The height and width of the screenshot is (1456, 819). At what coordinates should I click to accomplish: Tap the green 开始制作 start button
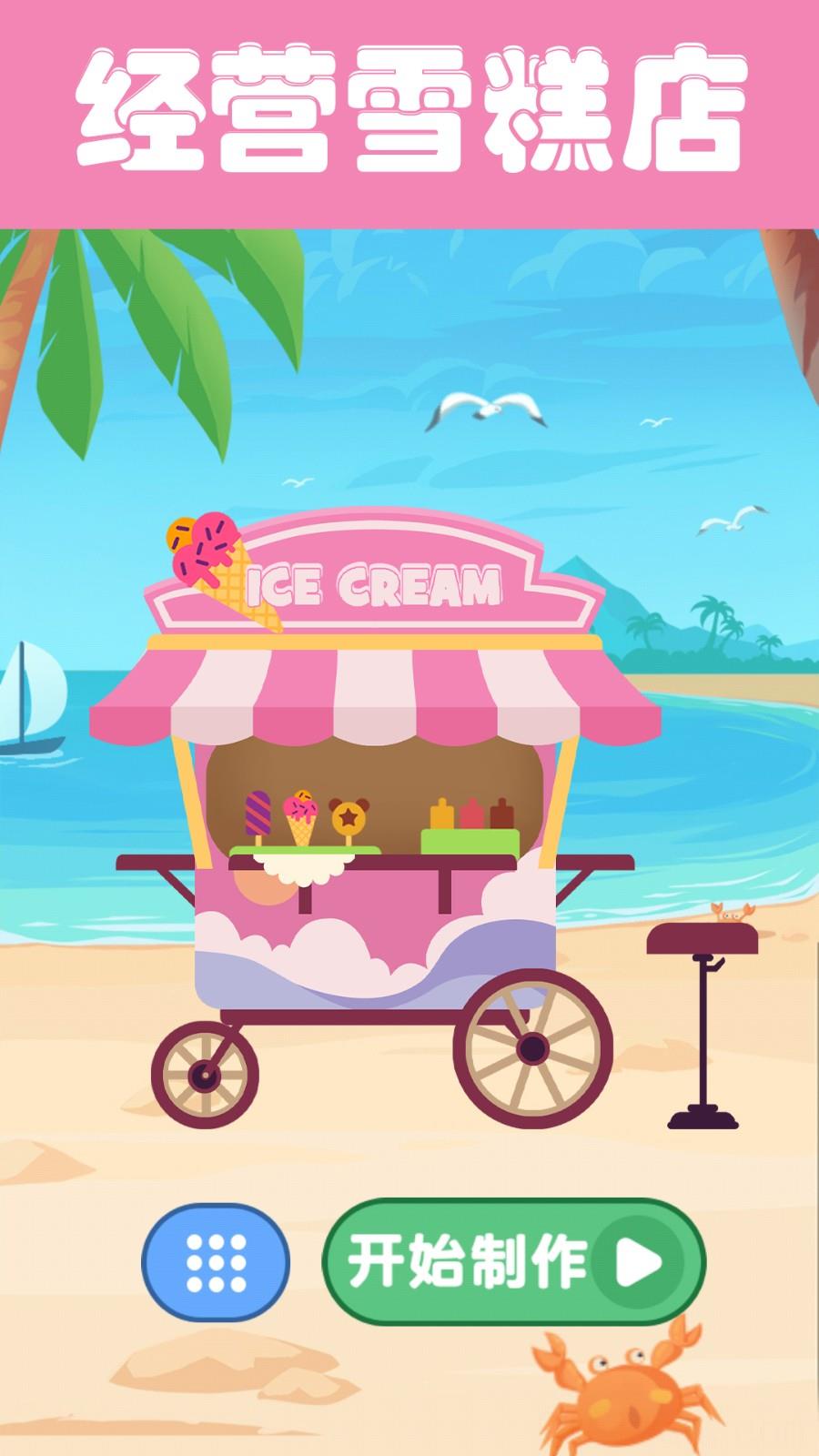click(x=514, y=1261)
